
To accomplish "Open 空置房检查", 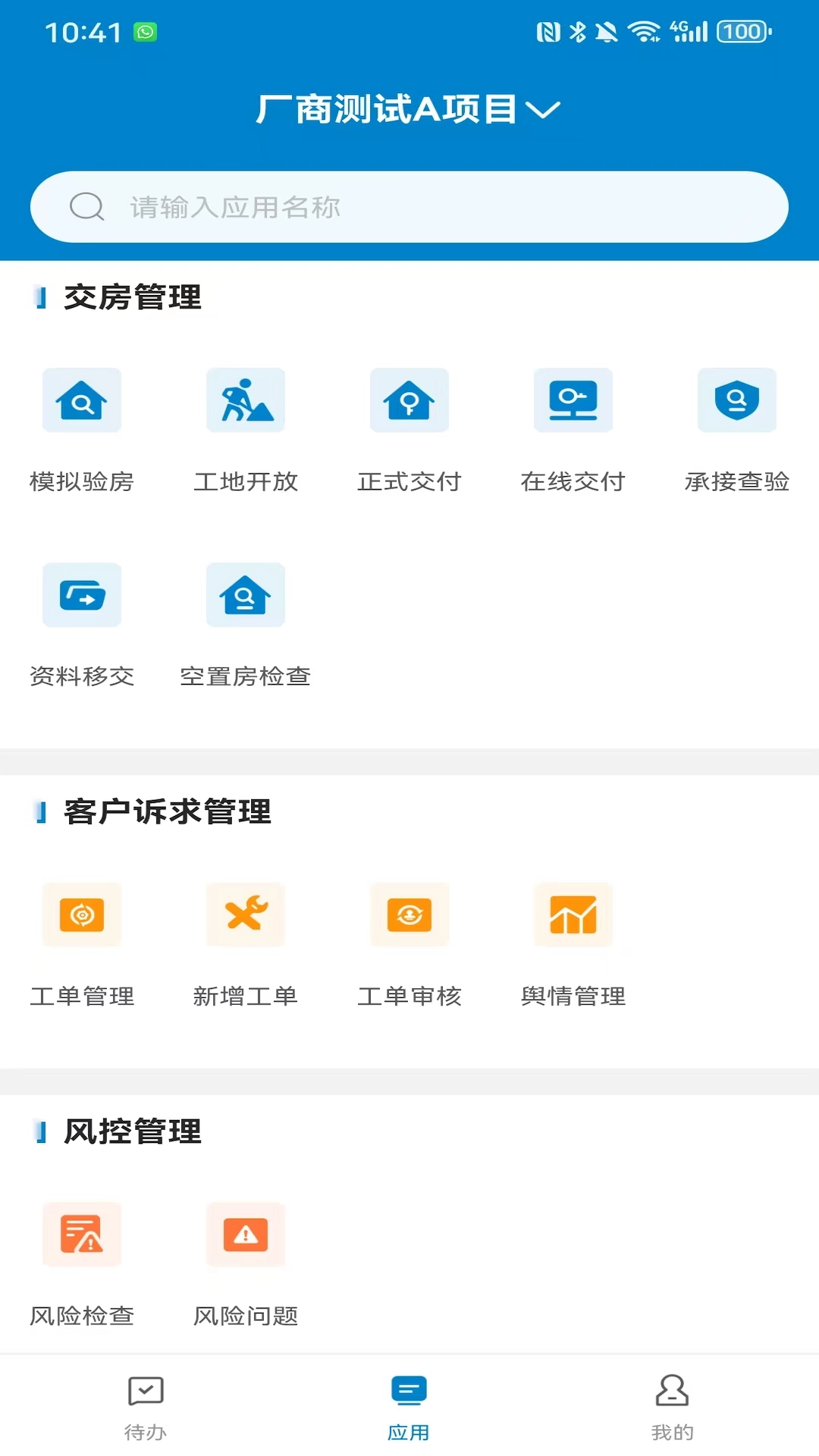I will coord(246,595).
